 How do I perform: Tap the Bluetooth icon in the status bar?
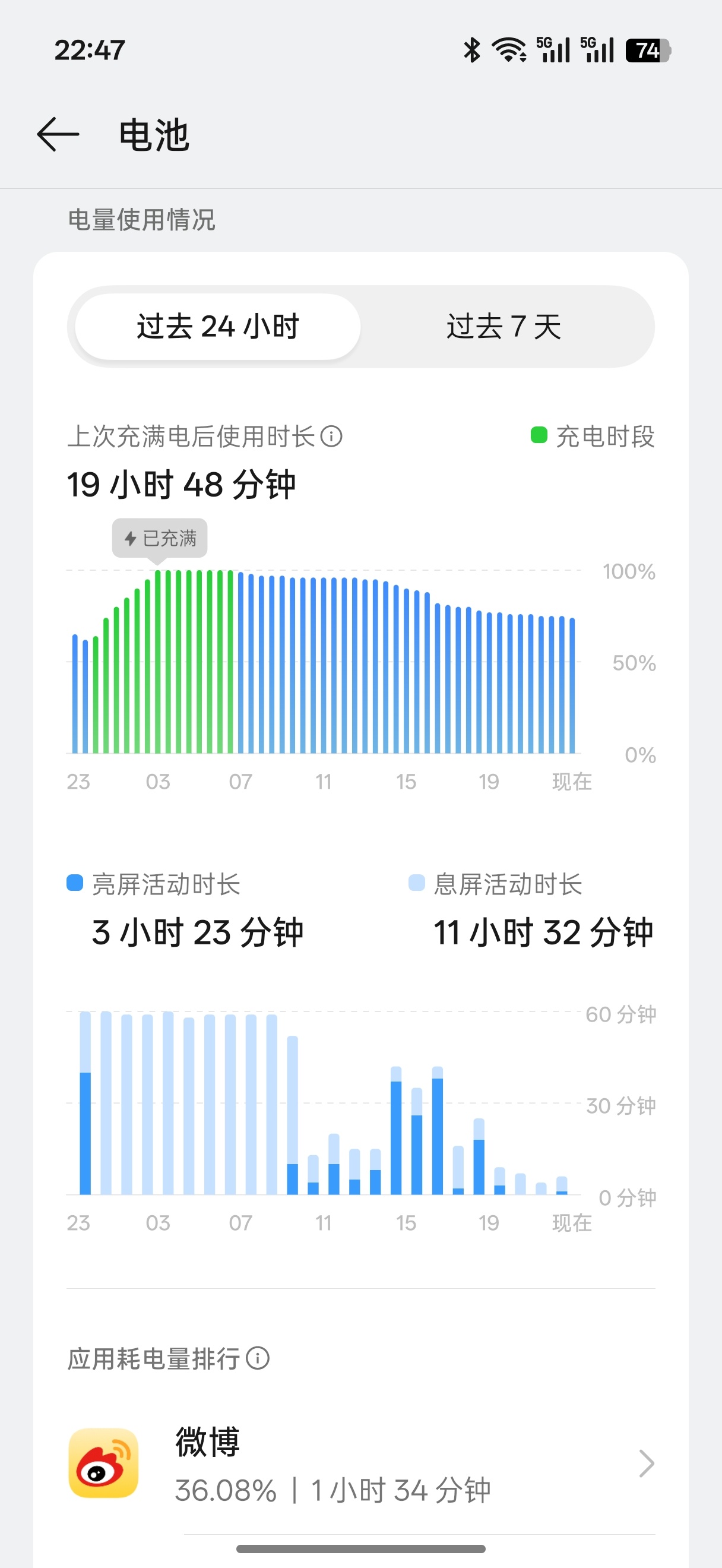471,51
